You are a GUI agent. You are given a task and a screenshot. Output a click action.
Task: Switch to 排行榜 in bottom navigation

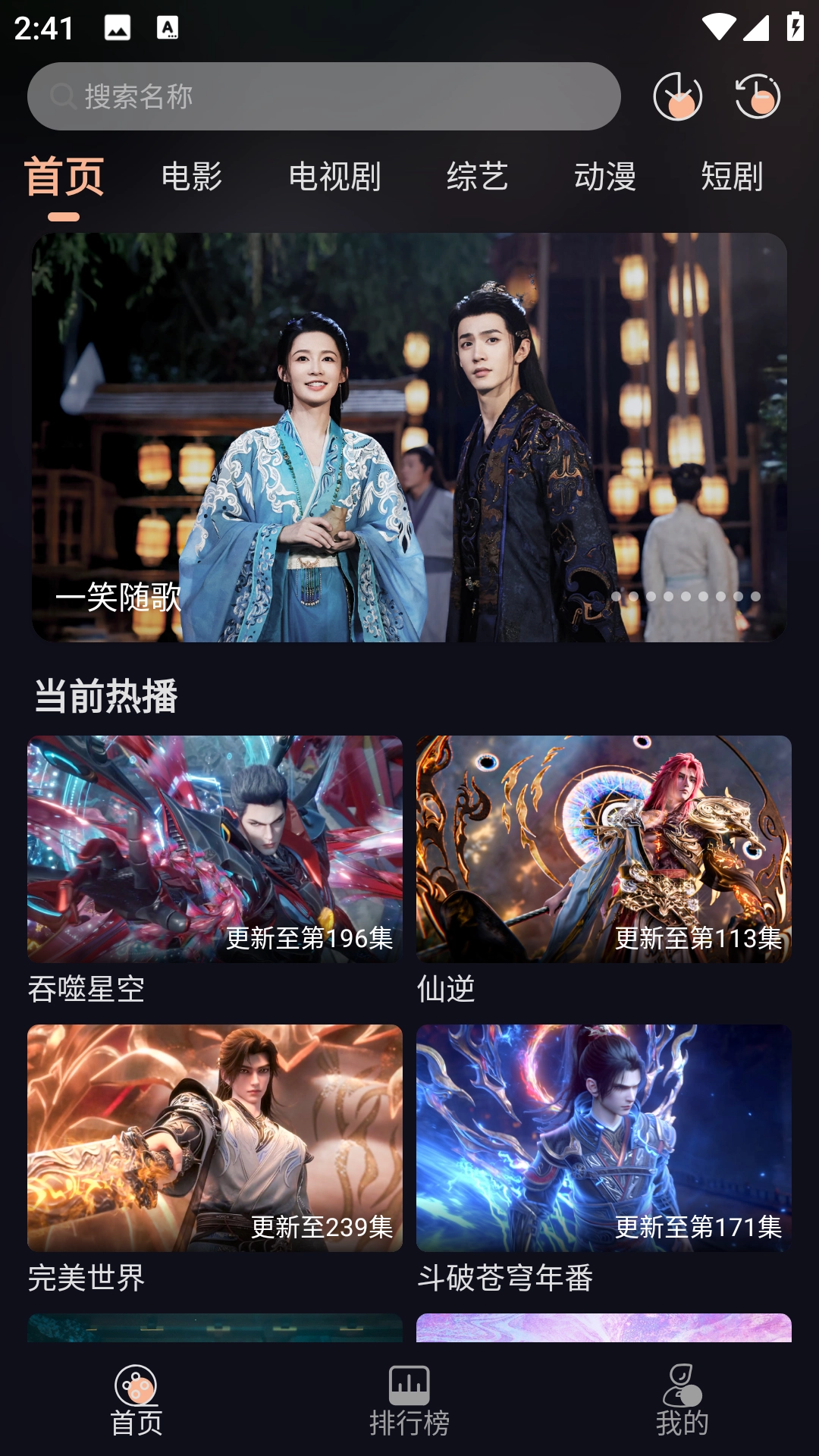tap(409, 1401)
